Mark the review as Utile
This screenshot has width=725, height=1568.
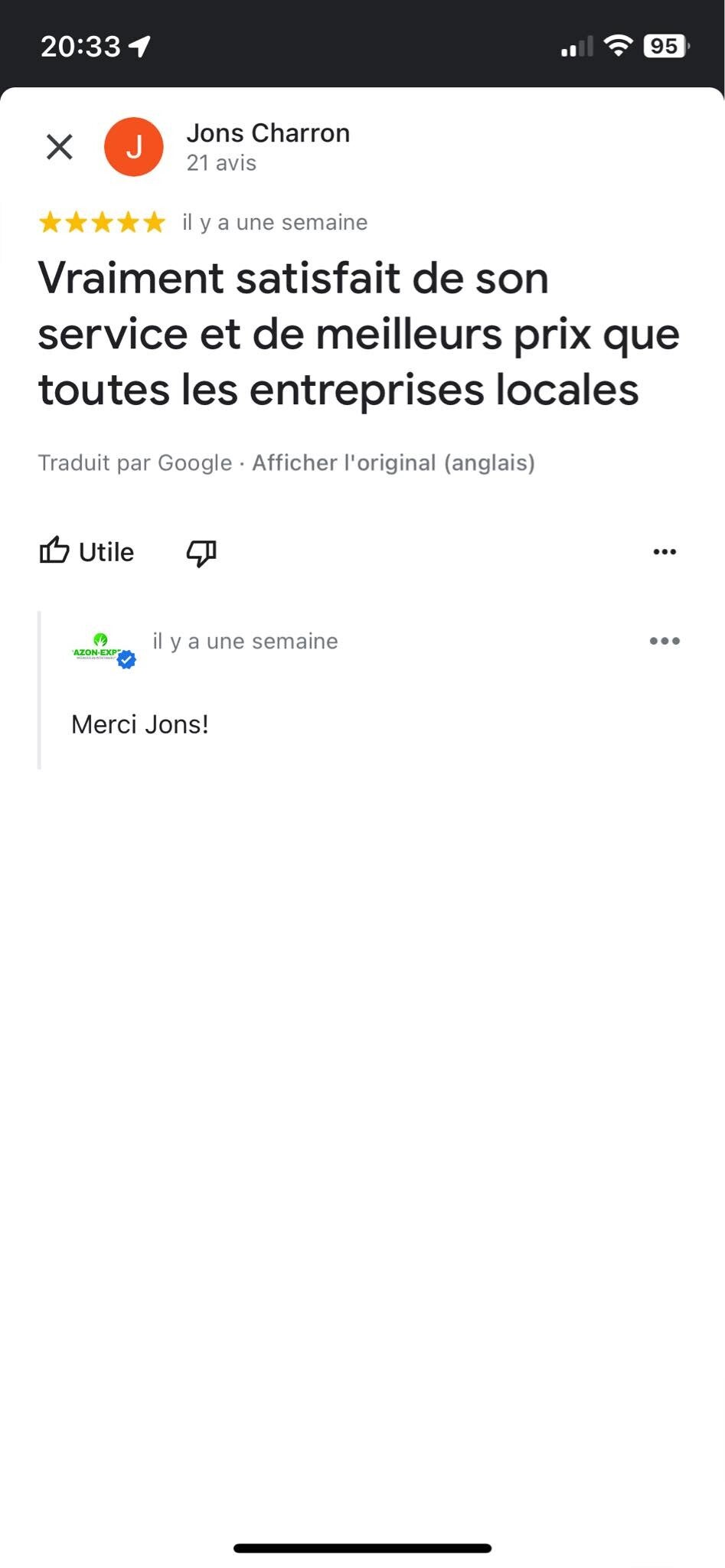point(87,551)
